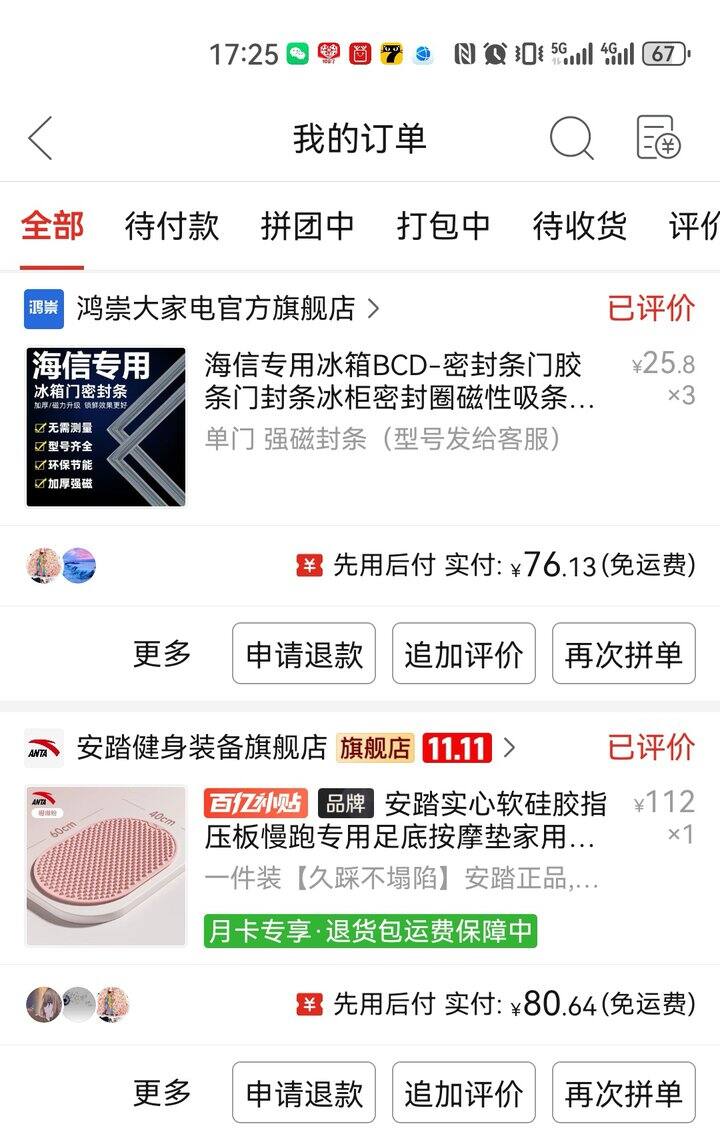Visit the 安踏健身装备旗舰店 store page

point(201,747)
